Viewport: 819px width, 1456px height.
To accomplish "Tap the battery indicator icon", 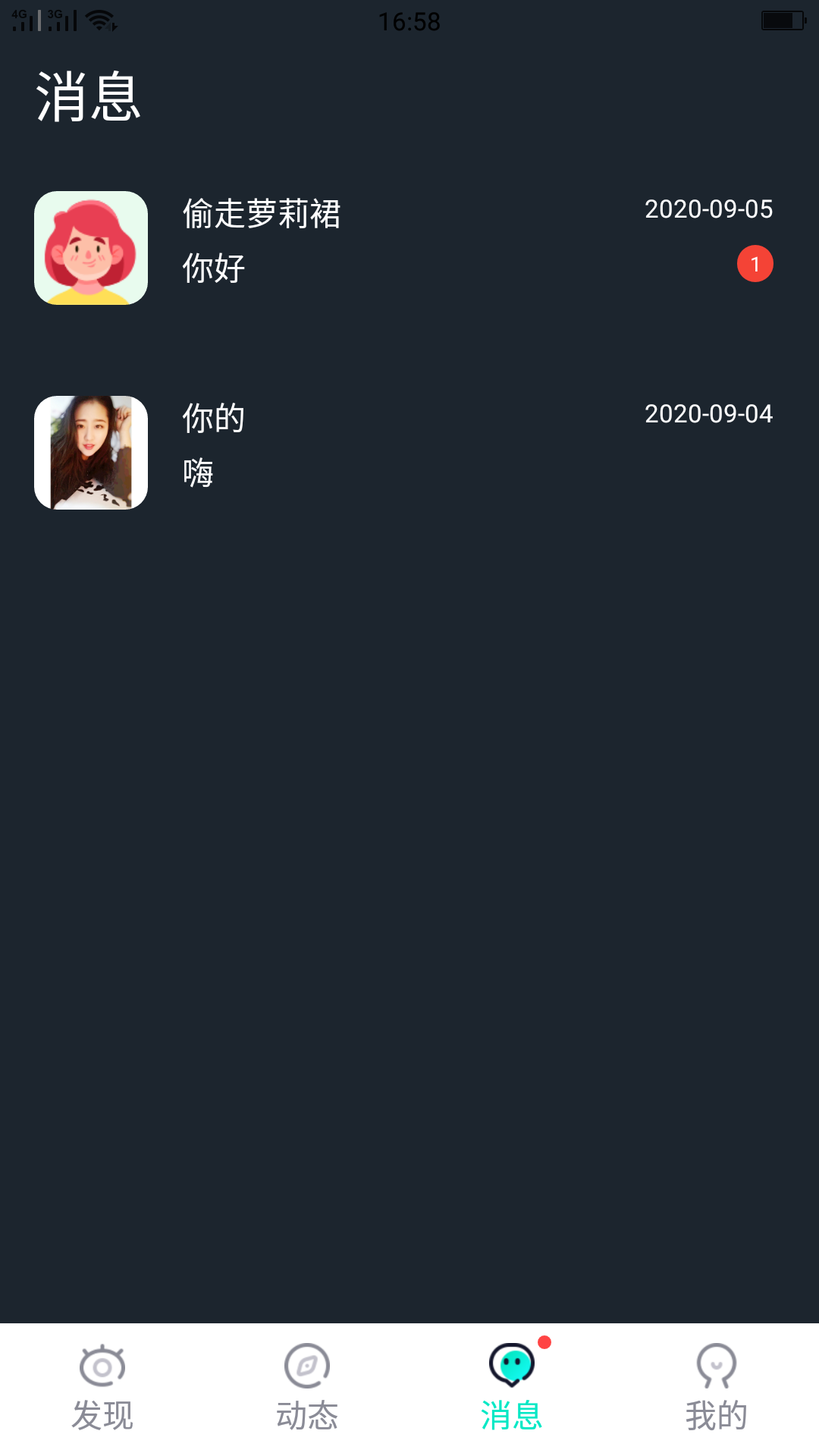I will coord(783,20).
